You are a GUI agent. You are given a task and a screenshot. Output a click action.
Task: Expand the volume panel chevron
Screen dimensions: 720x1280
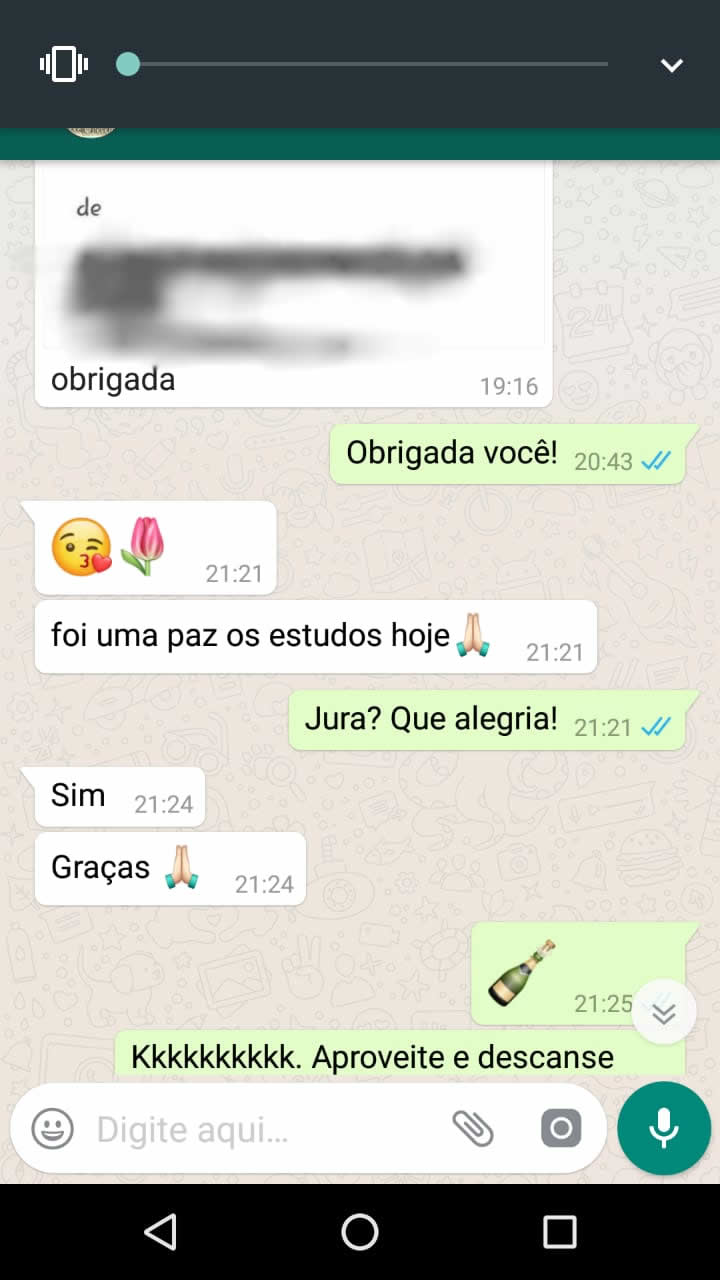671,66
